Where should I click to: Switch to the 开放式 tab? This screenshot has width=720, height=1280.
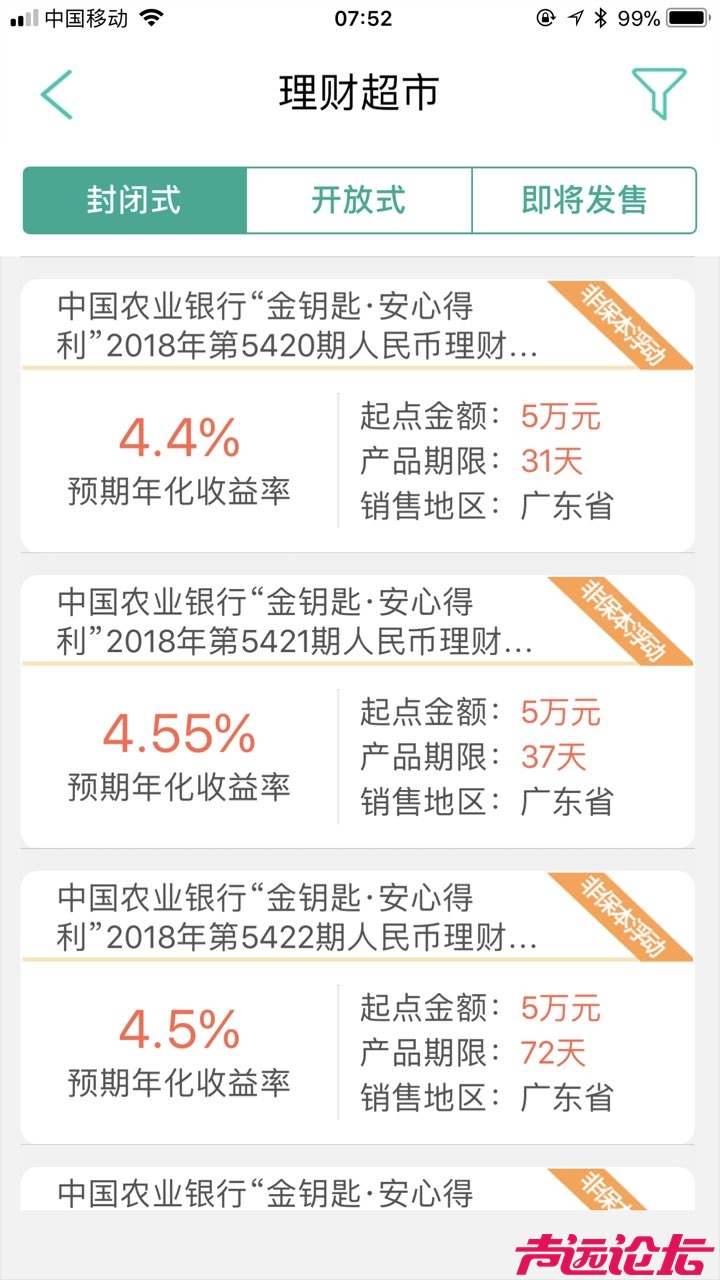coord(358,200)
